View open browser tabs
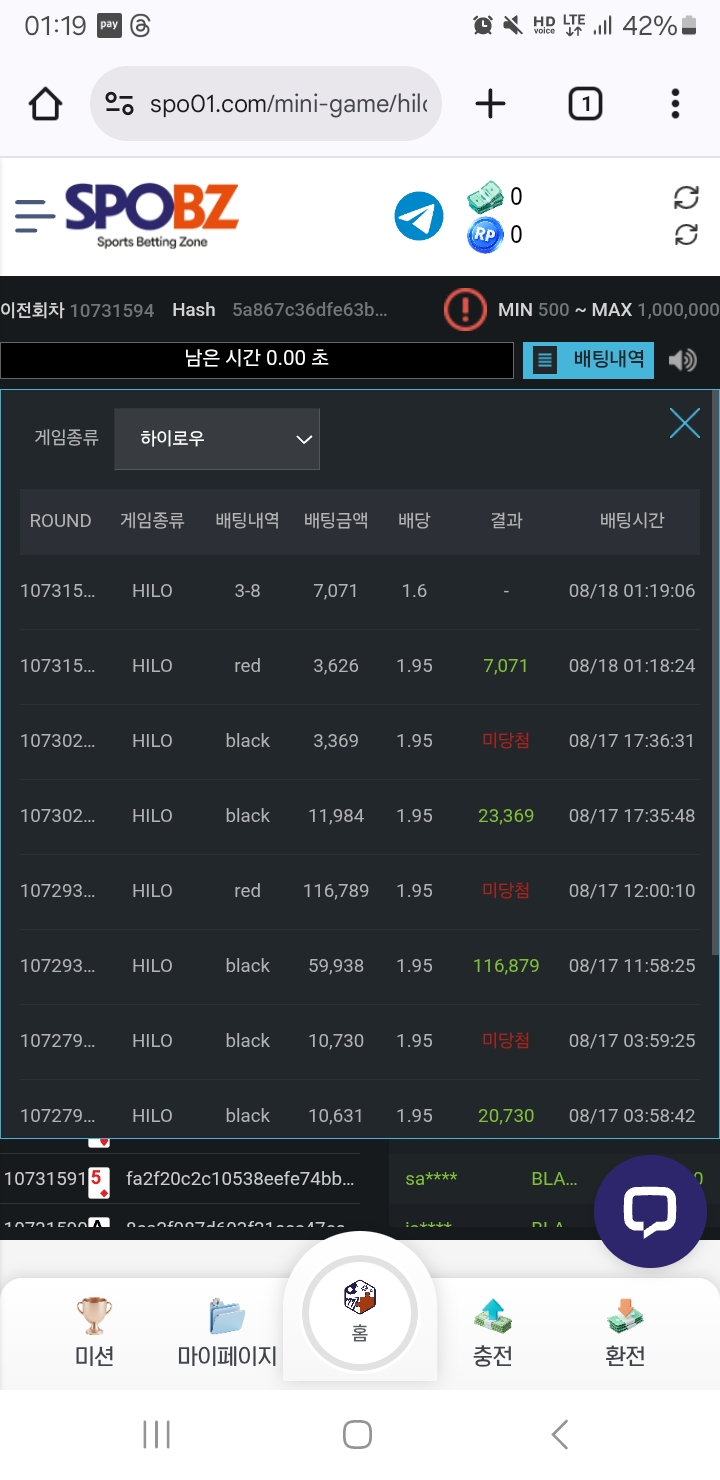Image resolution: width=720 pixels, height=1480 pixels. [x=585, y=104]
